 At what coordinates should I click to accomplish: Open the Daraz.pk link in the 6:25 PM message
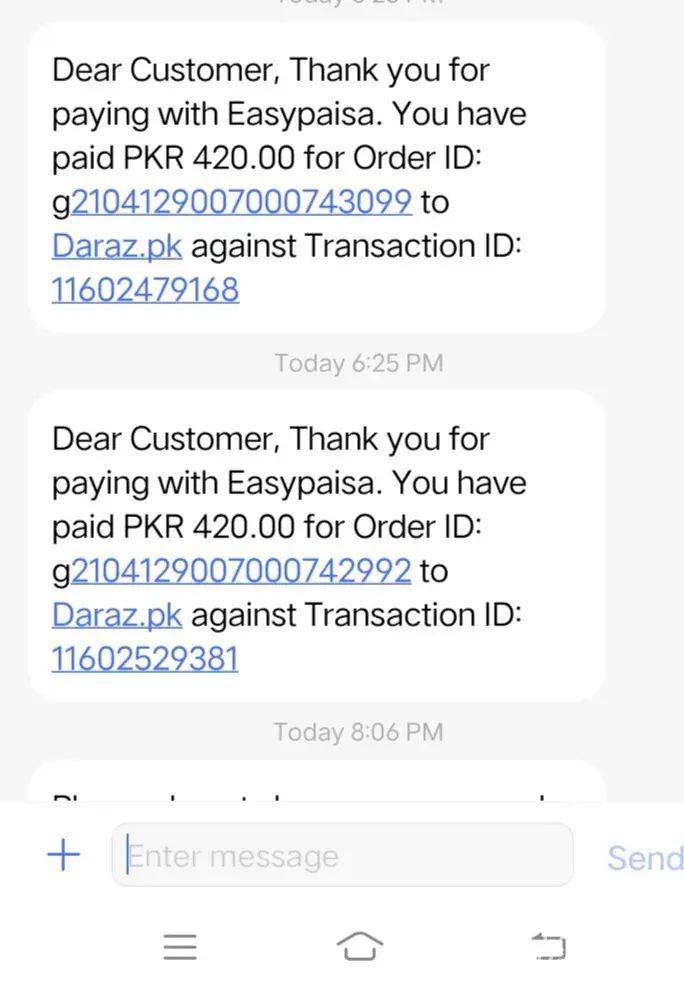117,615
